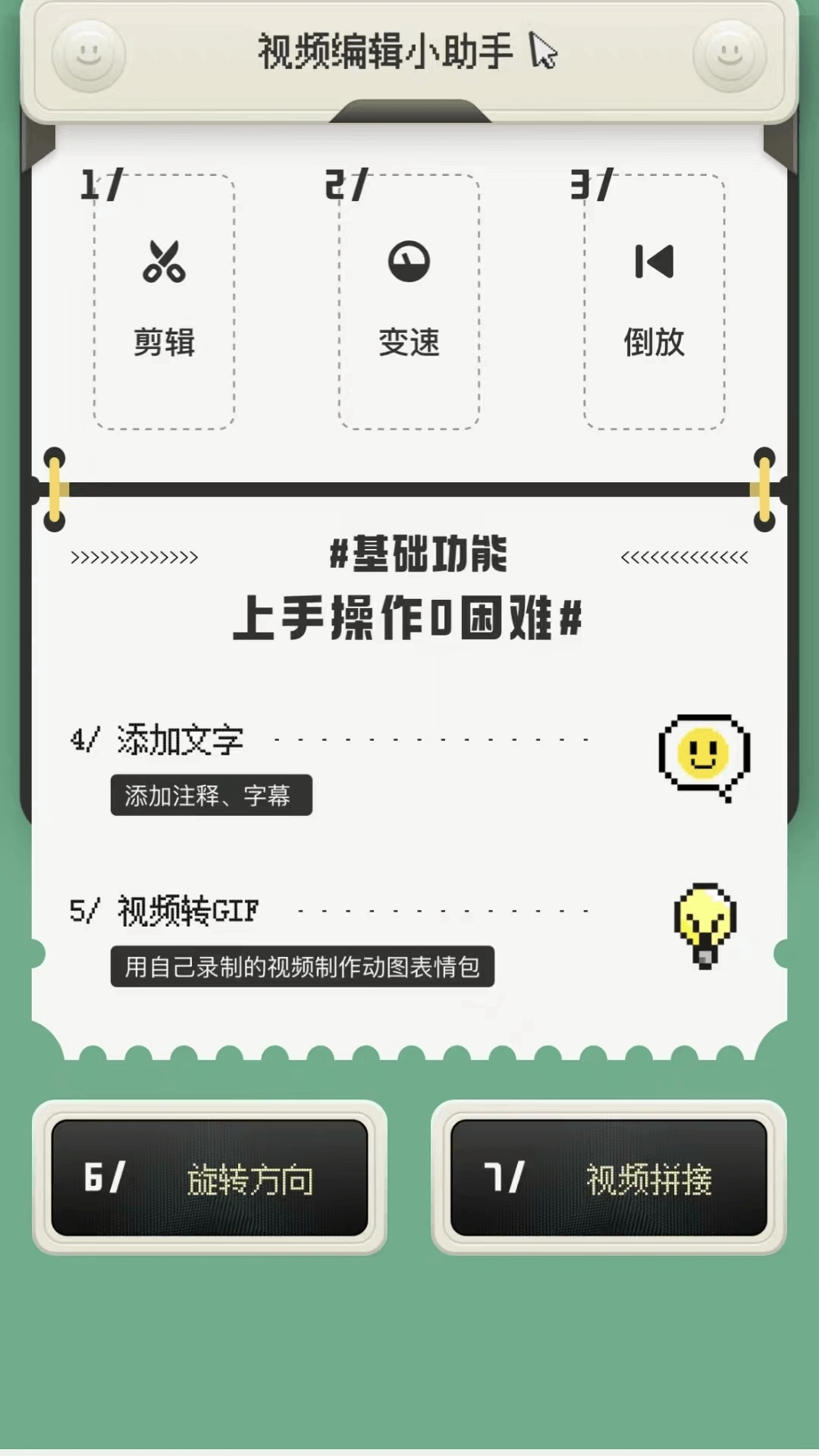Open 视频转GIF converter
Image resolution: width=819 pixels, height=1456 pixels.
(188, 911)
